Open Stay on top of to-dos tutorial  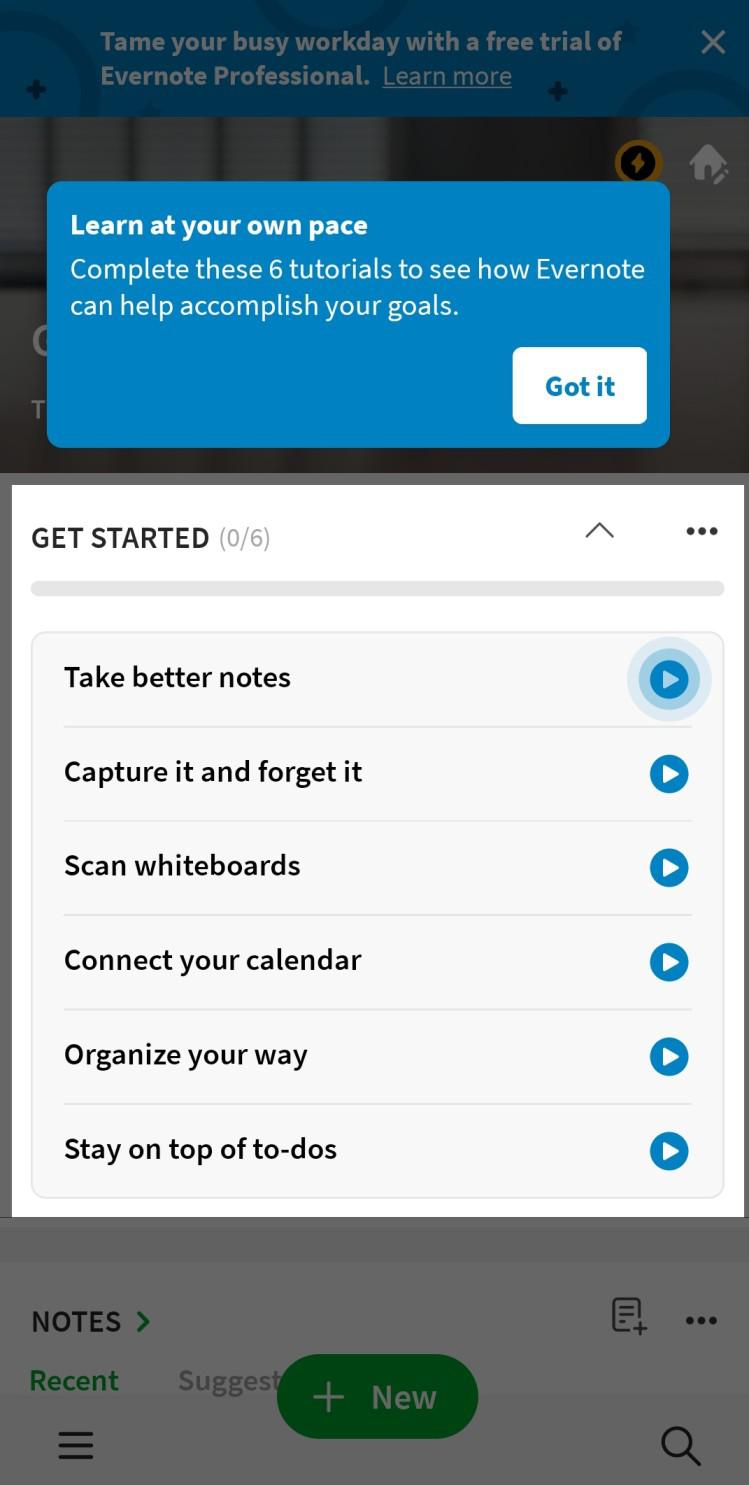[x=668, y=1151]
